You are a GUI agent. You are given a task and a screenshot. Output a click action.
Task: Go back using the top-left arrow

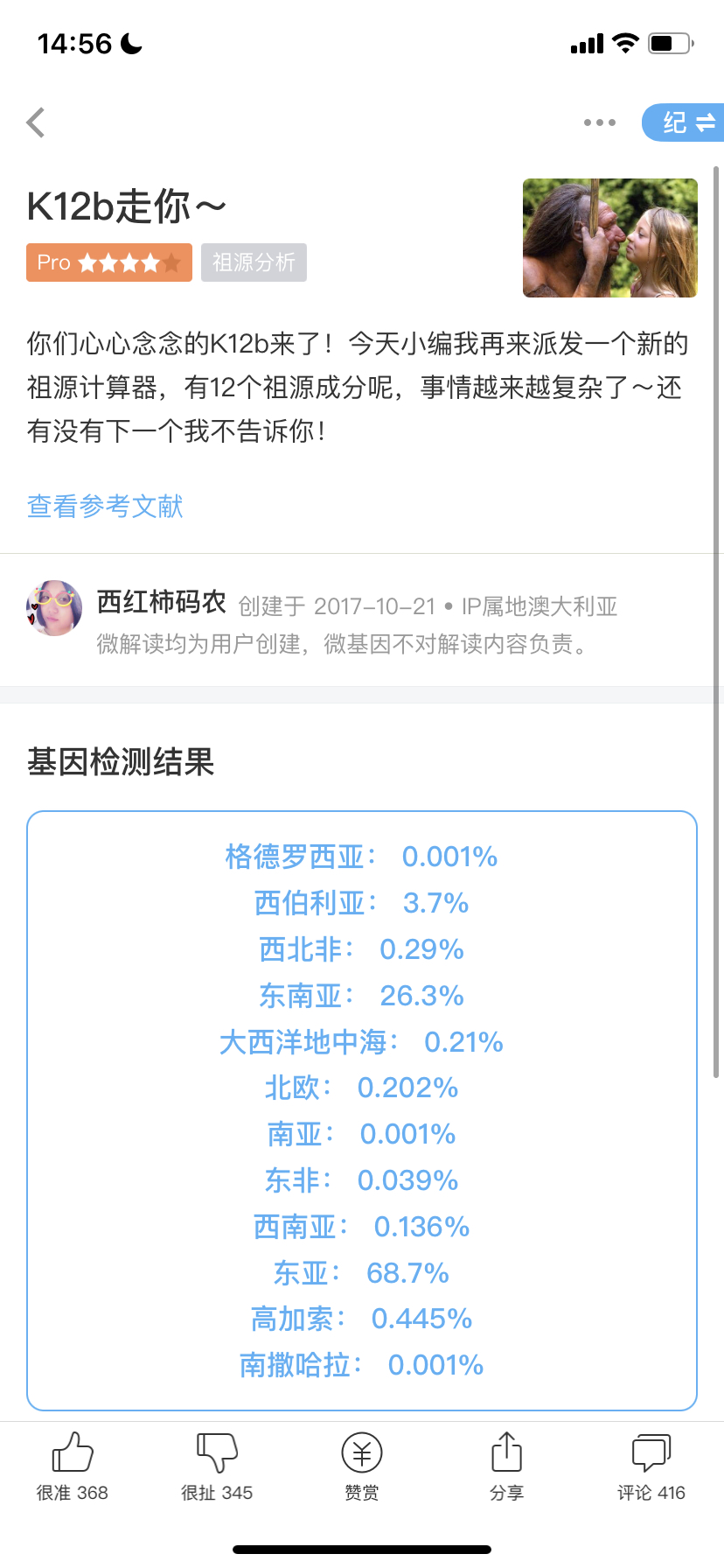pyautogui.click(x=36, y=122)
